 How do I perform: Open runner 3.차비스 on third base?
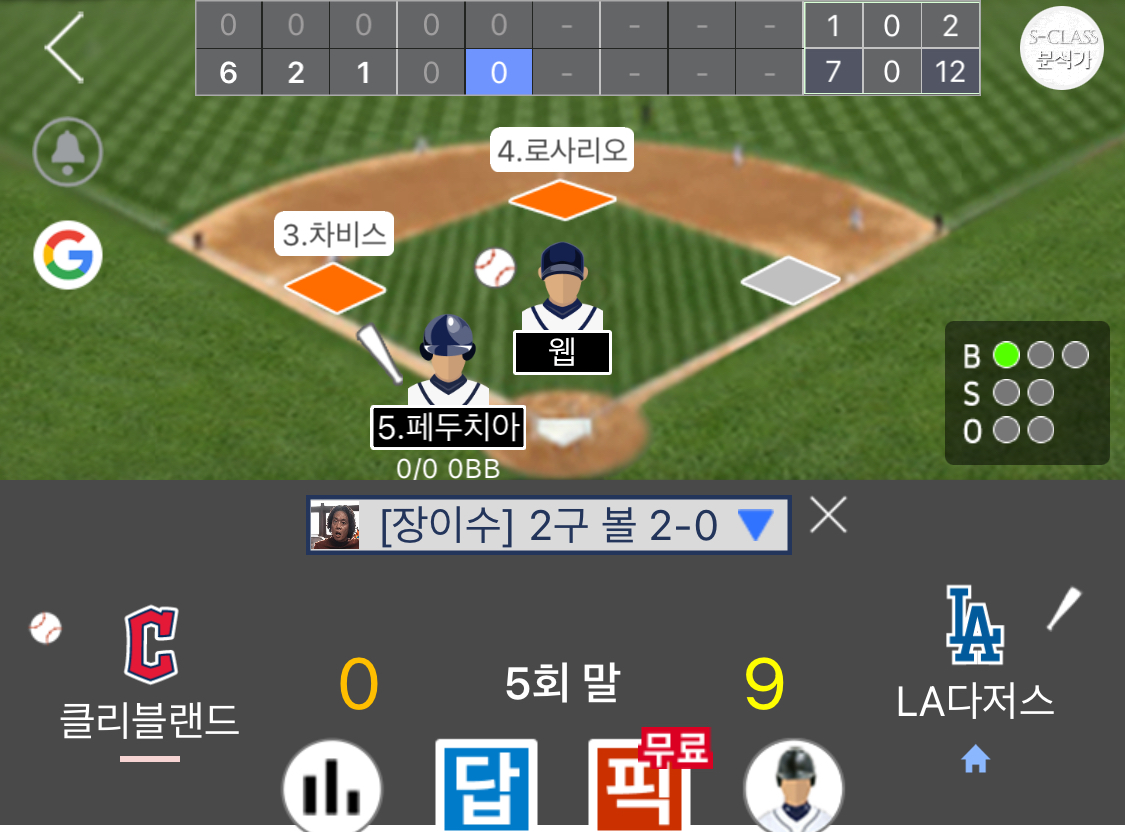tap(334, 235)
